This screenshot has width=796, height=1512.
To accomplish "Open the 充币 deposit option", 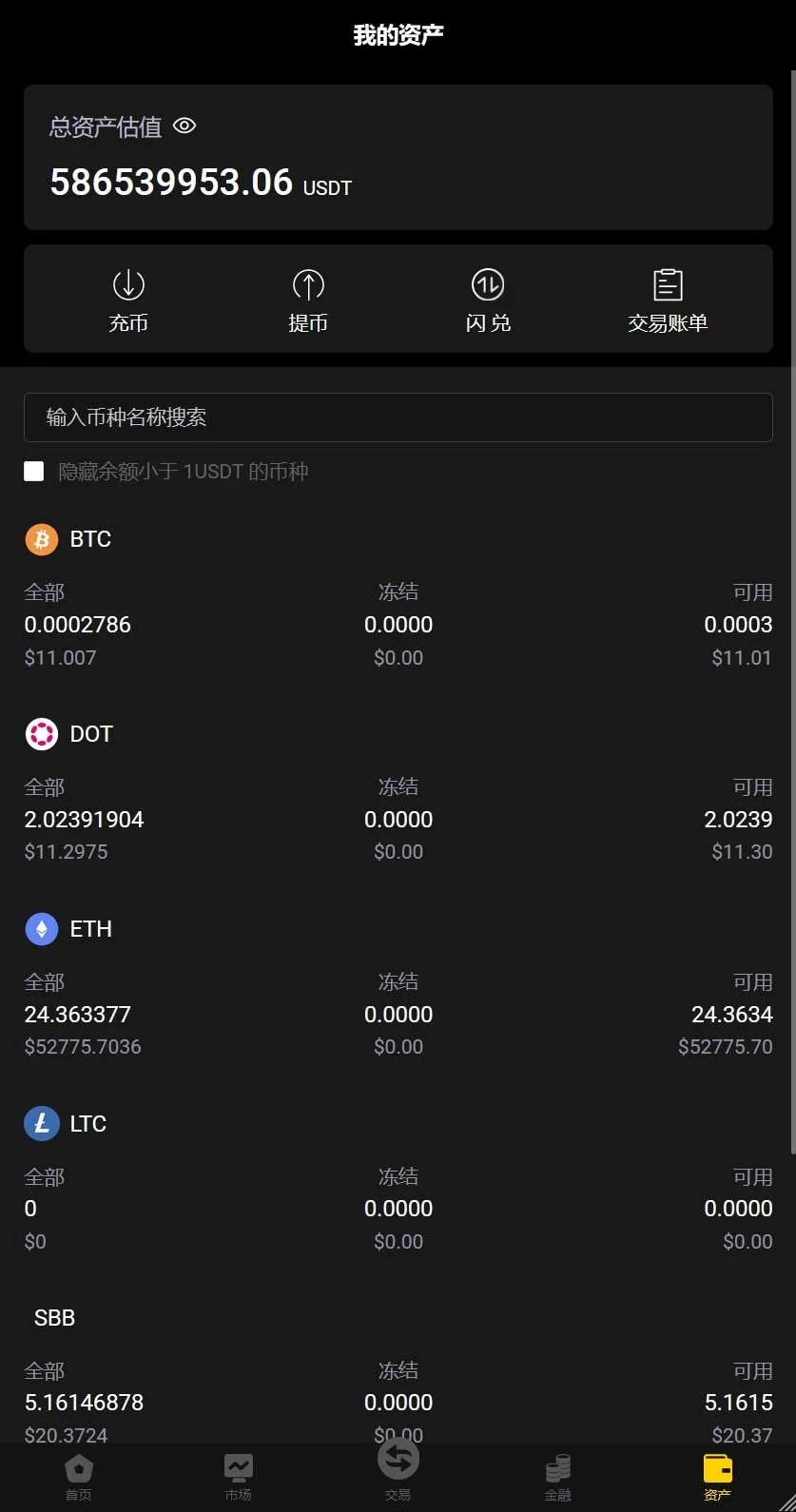I will [128, 300].
